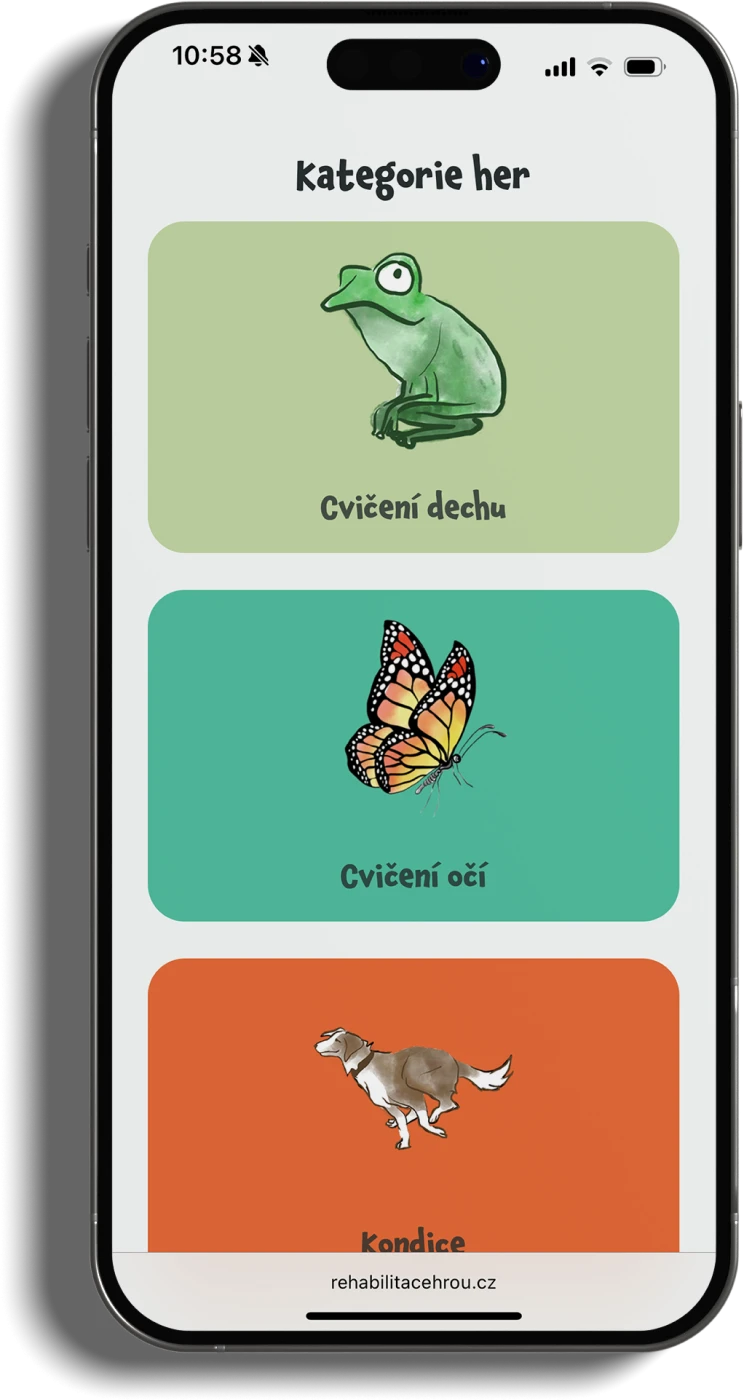This screenshot has width=744, height=1400.
Task: Select the Cvičení očí butterfly card
Action: pyautogui.click(x=413, y=755)
